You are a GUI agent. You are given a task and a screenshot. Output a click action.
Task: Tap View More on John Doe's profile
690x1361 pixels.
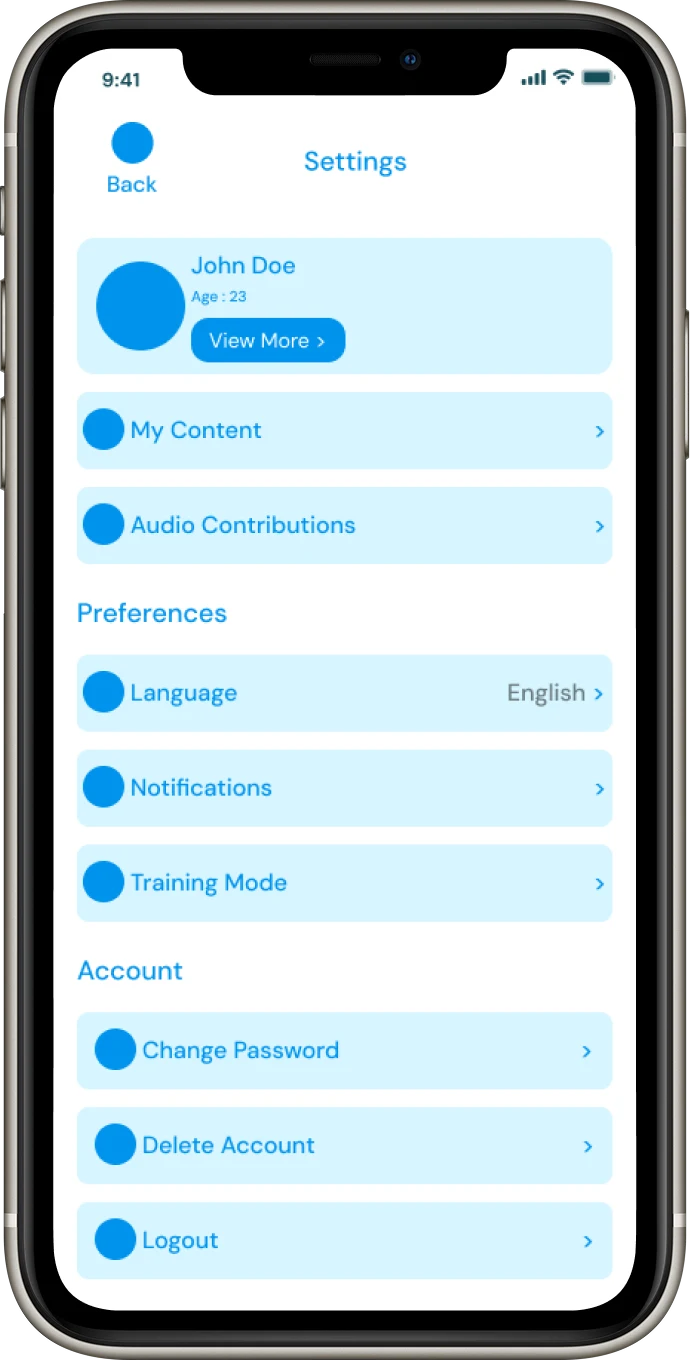tap(267, 340)
